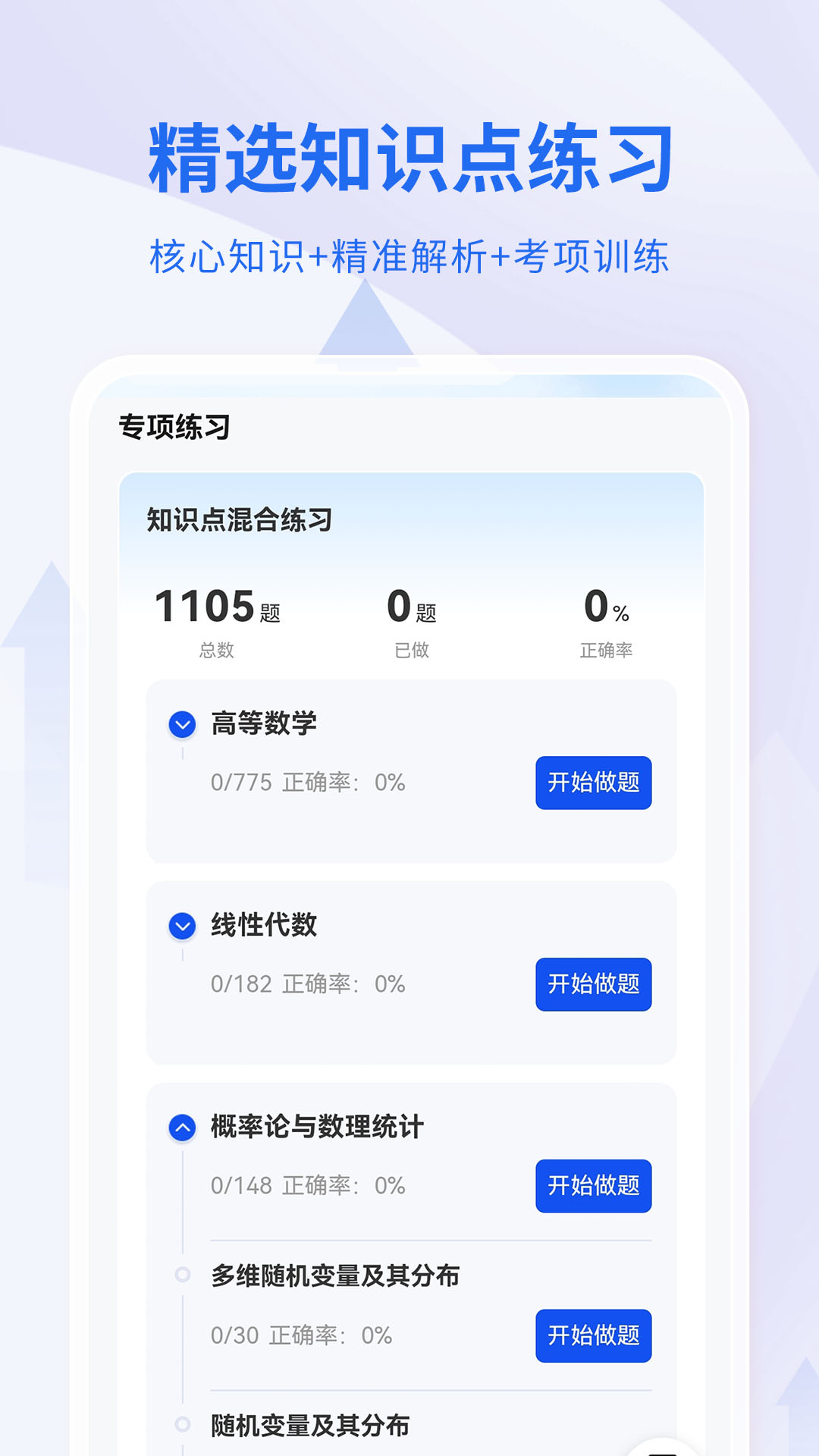Start practicing 多维随机变量及其分布 questions
The height and width of the screenshot is (1456, 819).
pos(594,1335)
